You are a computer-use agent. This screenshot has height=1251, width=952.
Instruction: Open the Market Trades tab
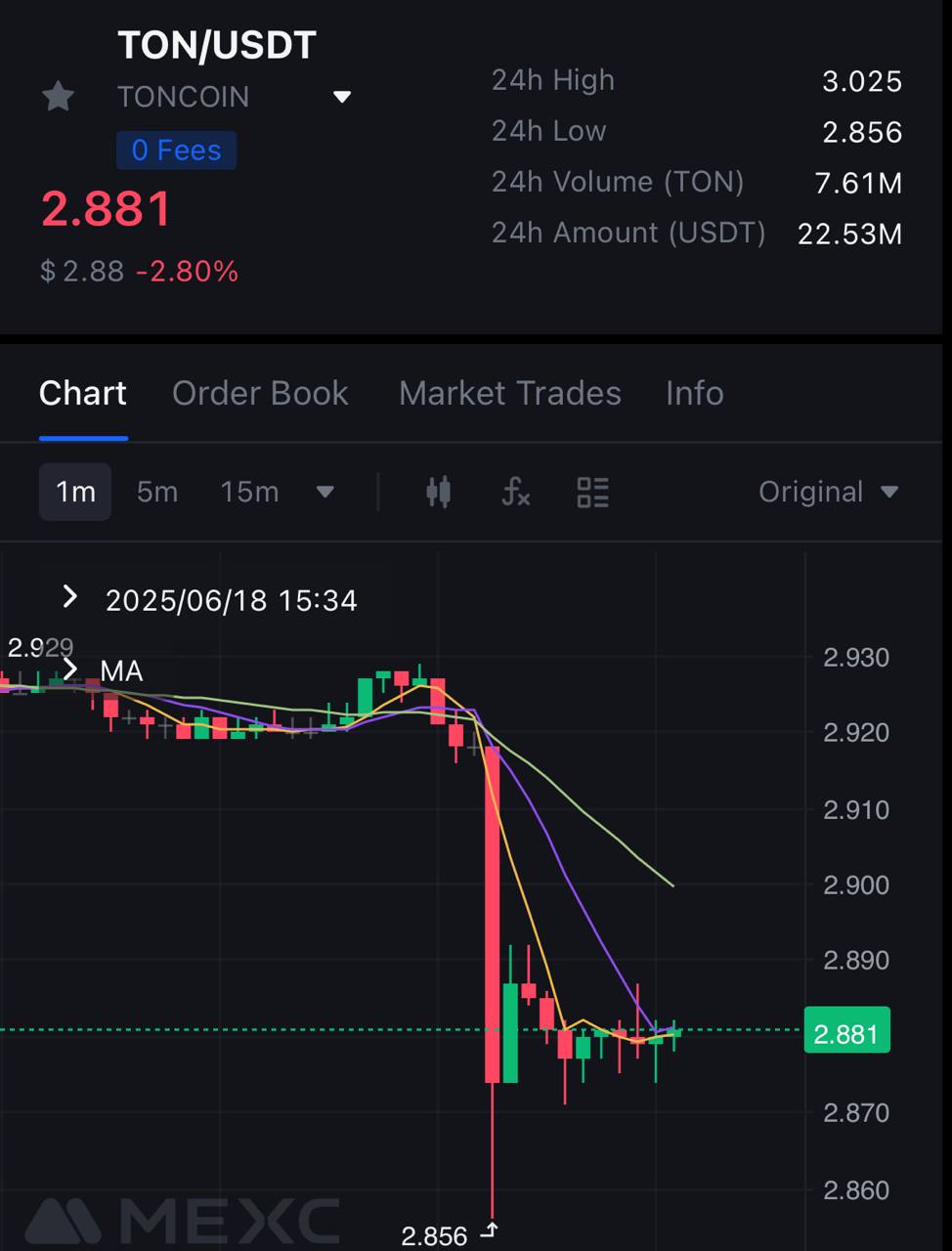coord(509,393)
